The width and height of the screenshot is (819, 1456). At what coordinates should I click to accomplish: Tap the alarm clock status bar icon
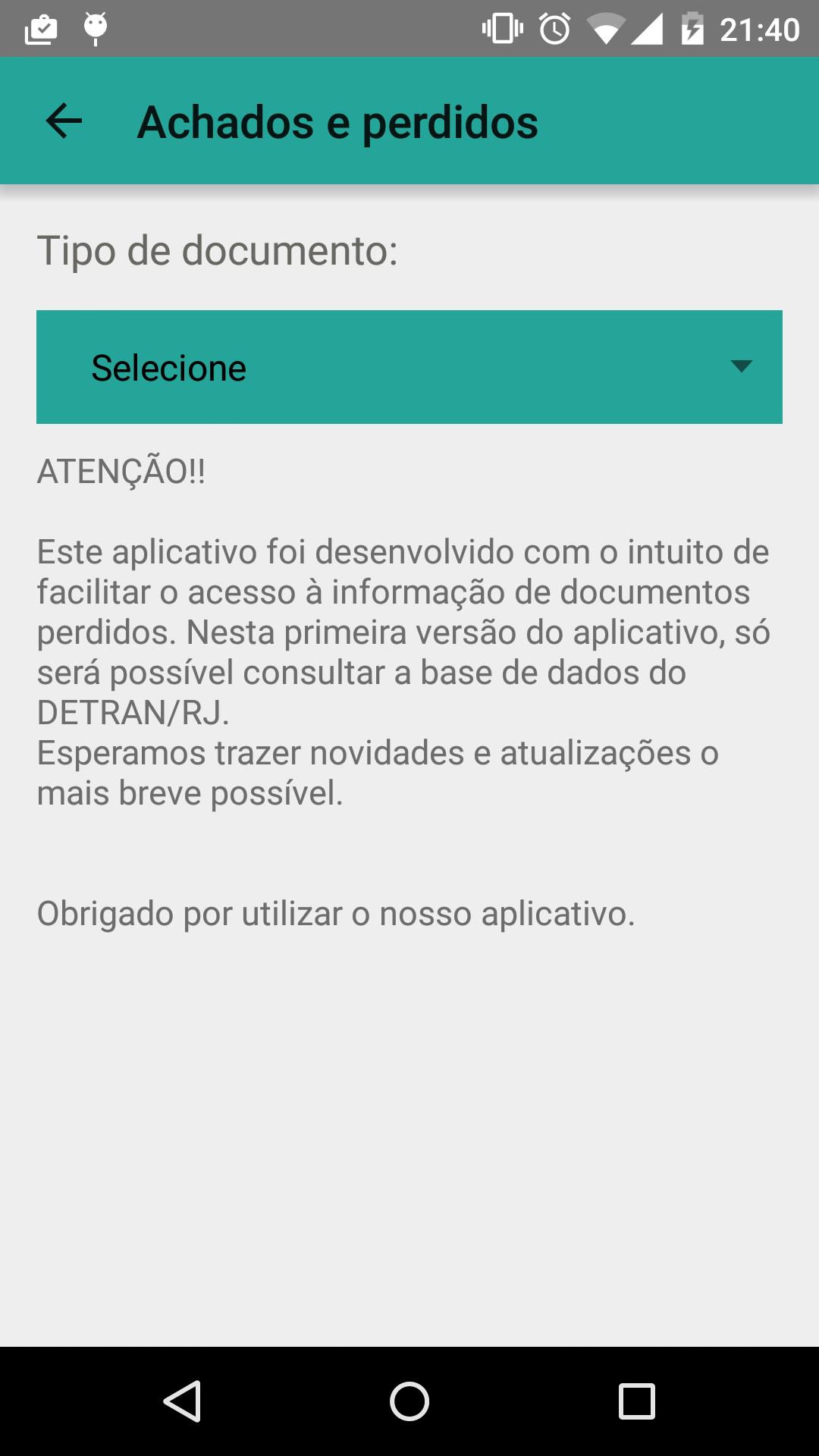click(x=554, y=30)
